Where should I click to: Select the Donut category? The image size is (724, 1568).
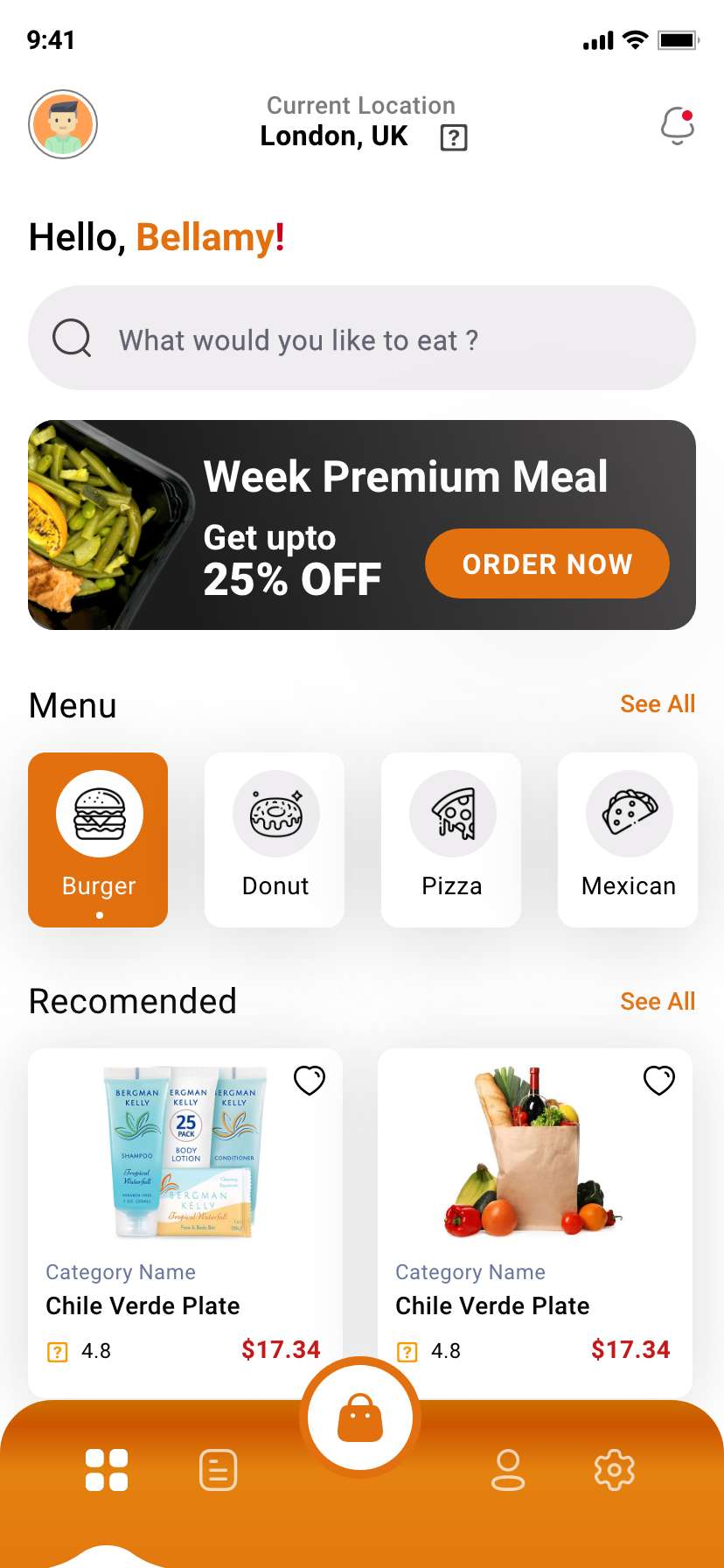point(275,839)
